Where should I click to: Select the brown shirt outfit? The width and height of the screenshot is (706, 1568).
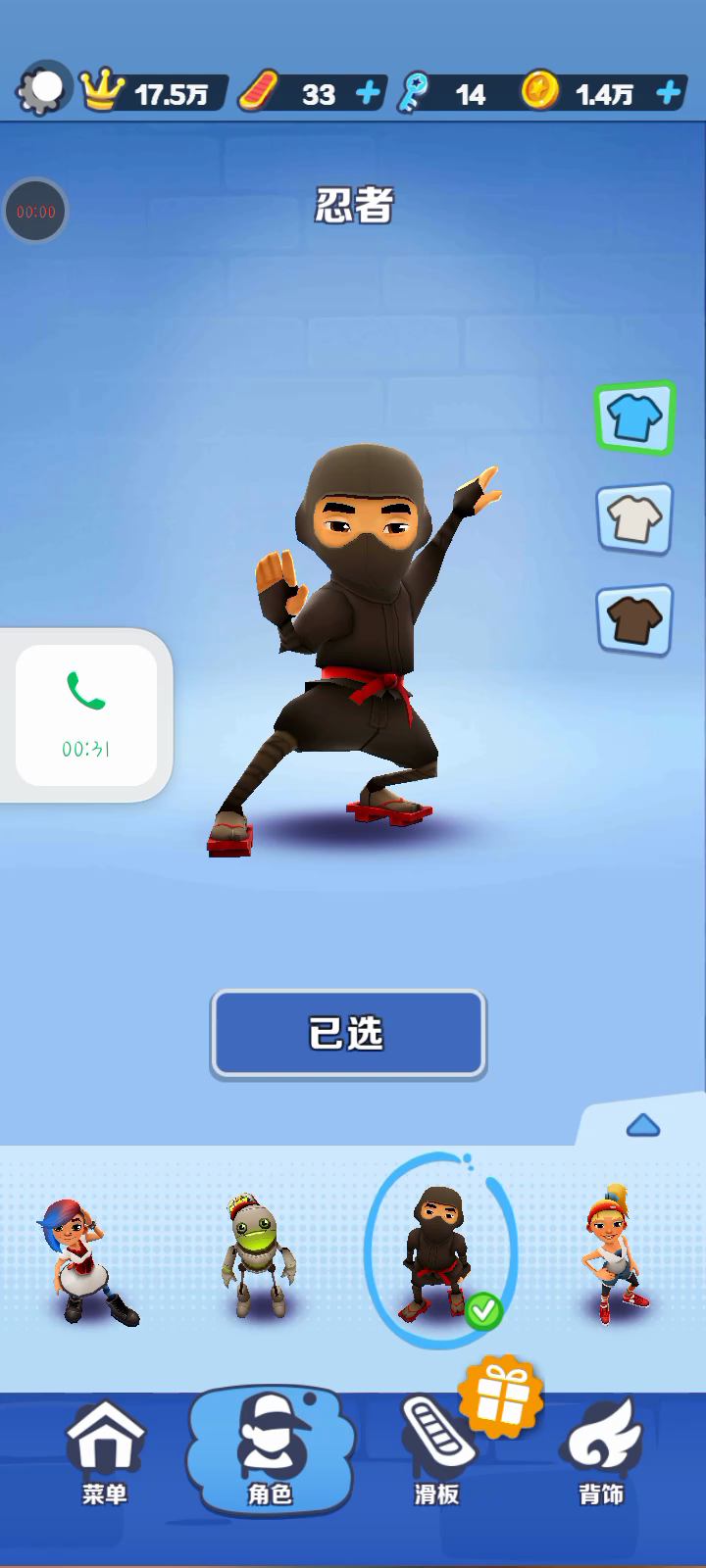coord(634,619)
